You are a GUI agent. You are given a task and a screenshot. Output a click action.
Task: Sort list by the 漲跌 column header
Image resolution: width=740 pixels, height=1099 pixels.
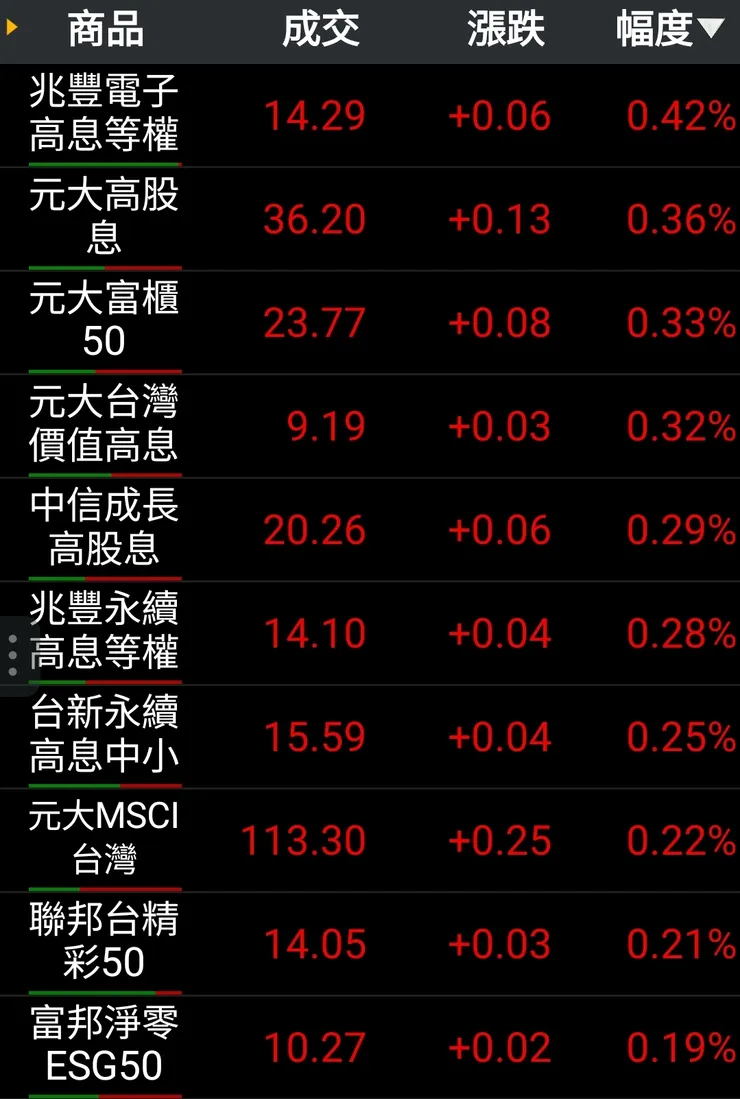[505, 29]
